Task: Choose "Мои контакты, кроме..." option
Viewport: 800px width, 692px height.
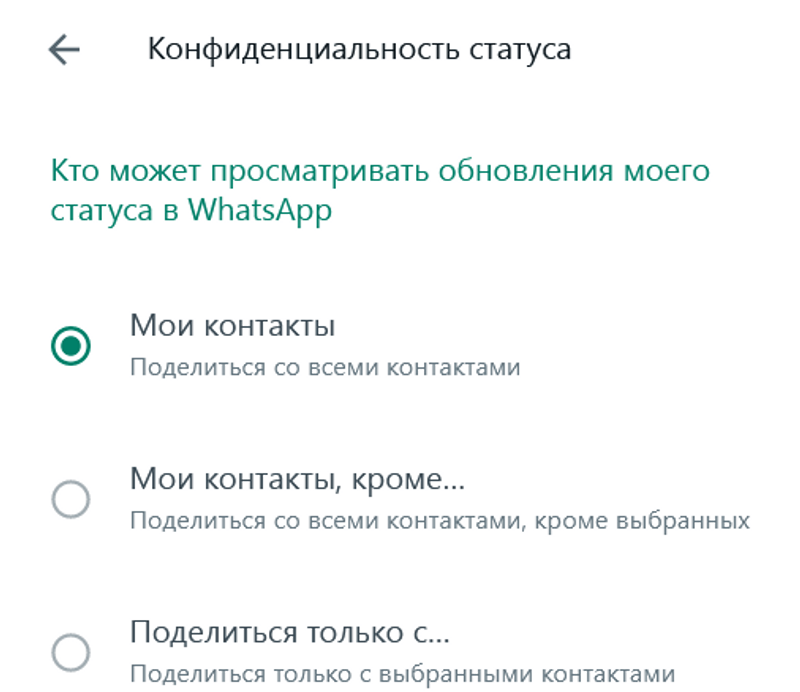Action: point(70,499)
